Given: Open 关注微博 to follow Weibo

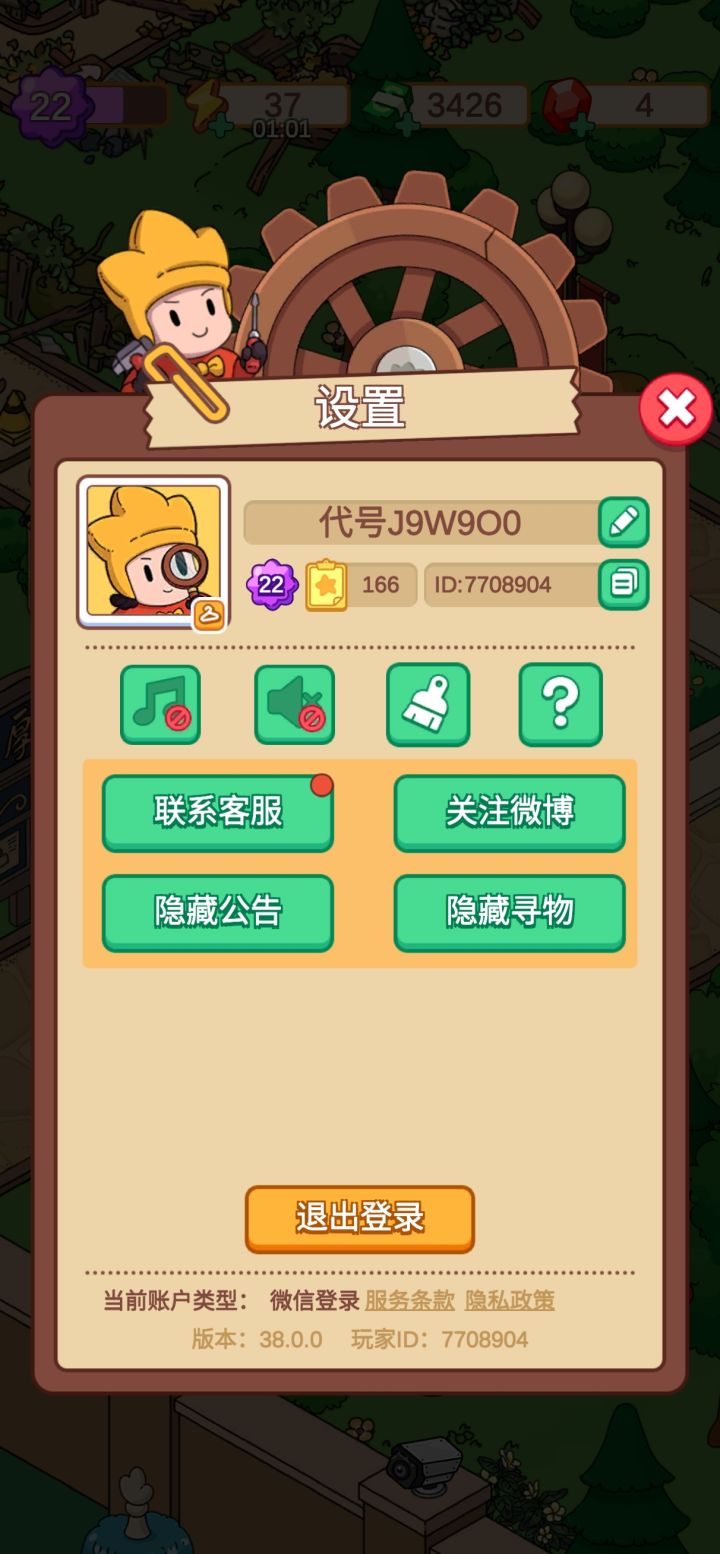Looking at the screenshot, I should pos(509,813).
